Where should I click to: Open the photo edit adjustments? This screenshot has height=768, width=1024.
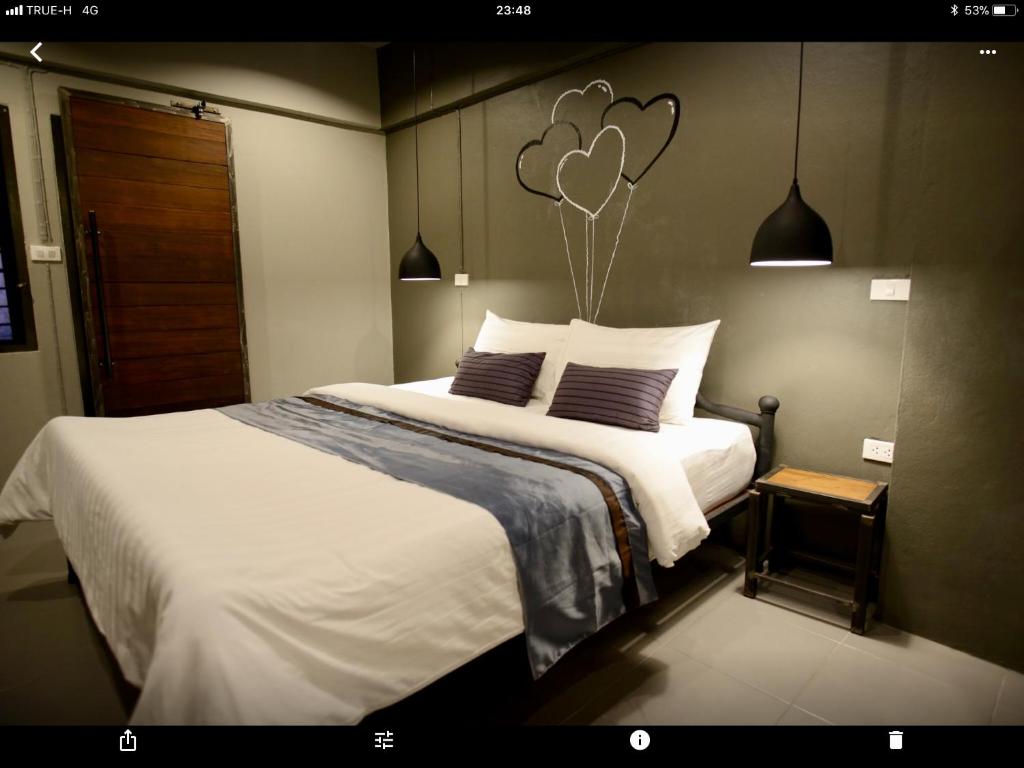[x=384, y=740]
